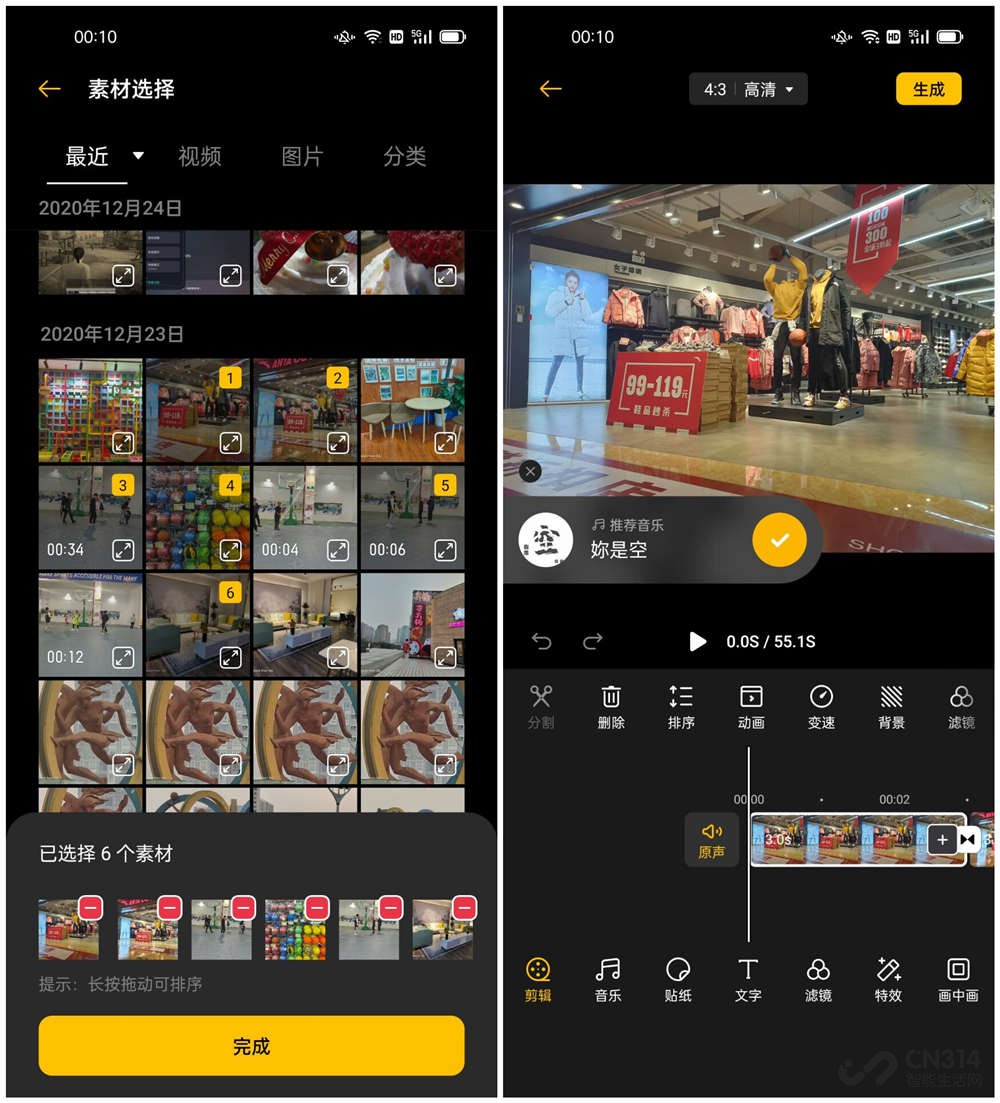Switch to the 图片 tab
1000x1103 pixels.
click(x=302, y=157)
